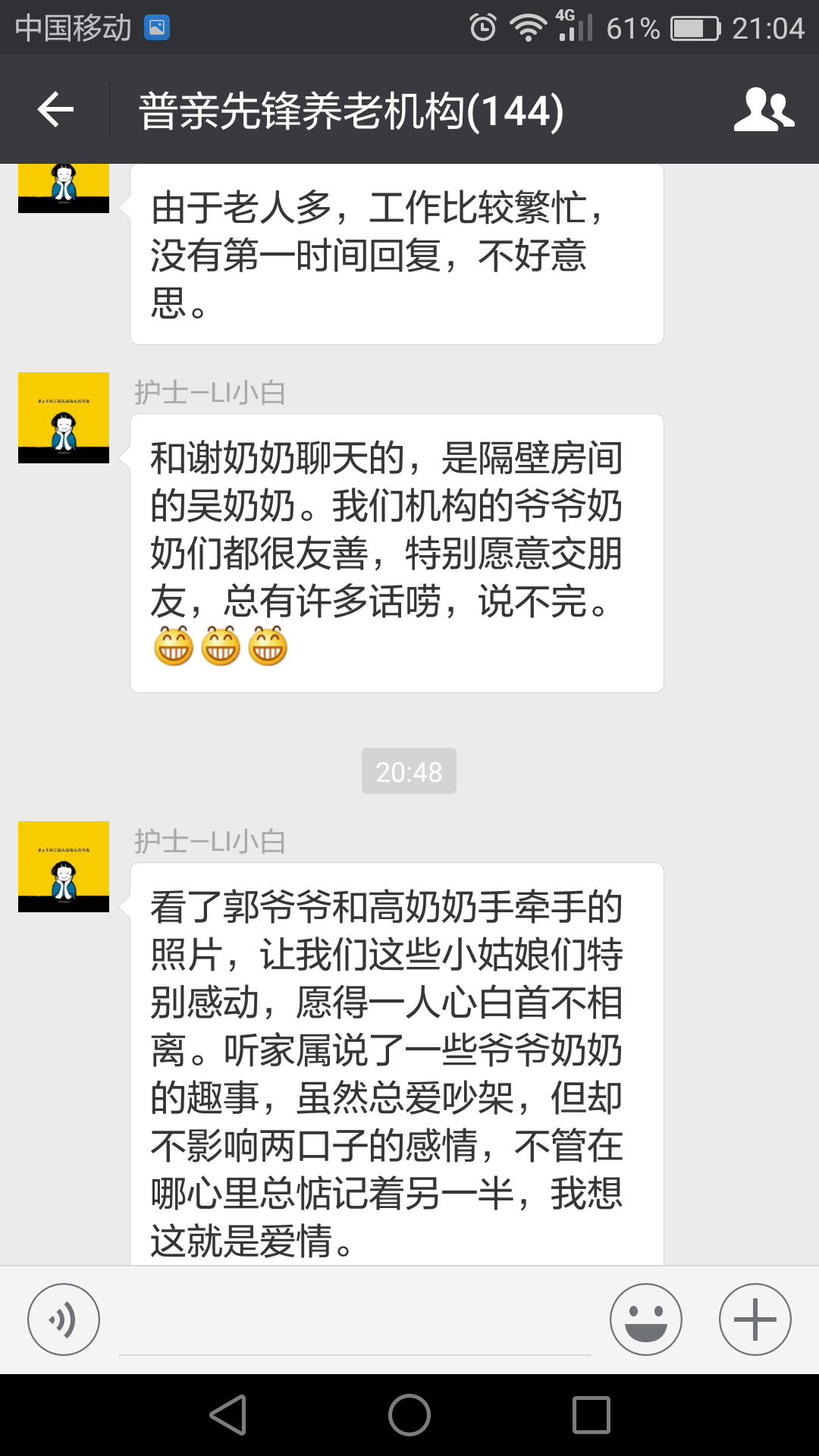Tap the avatar beside the 谢奶奶聊天 message
This screenshot has height=1456, width=819.
pos(64,418)
